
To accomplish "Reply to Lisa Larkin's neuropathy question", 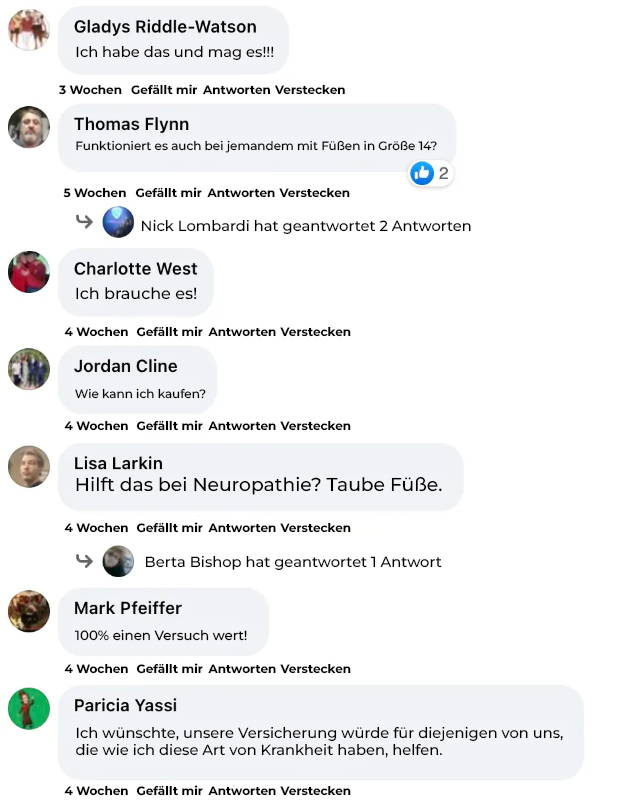I will coord(242,528).
